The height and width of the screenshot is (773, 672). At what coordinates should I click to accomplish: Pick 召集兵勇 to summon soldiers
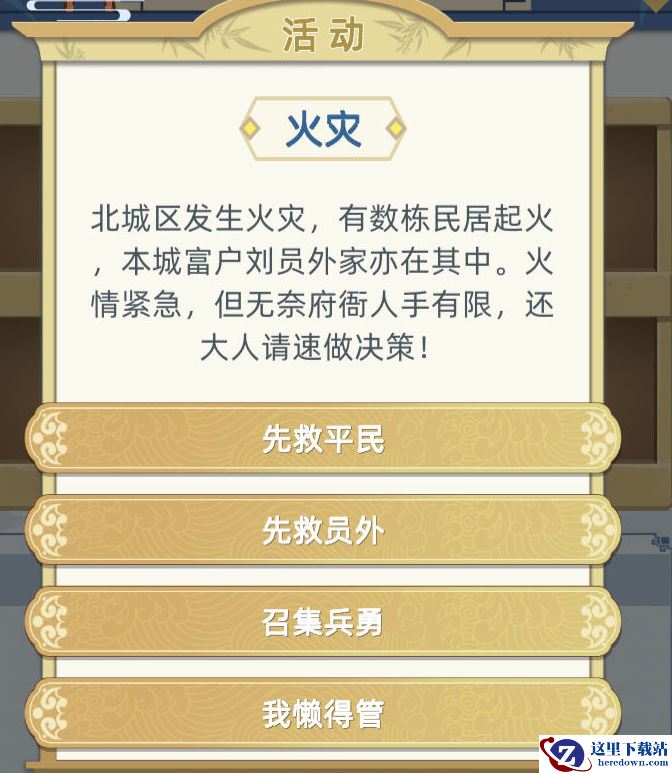[323, 622]
